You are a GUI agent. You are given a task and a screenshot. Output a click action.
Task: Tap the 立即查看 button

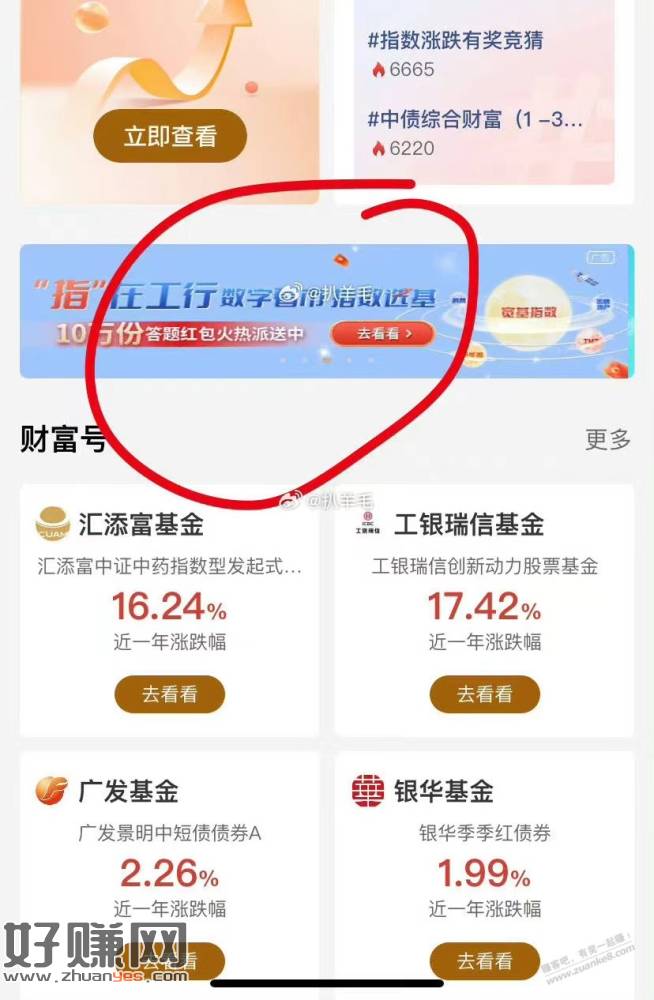(170, 136)
